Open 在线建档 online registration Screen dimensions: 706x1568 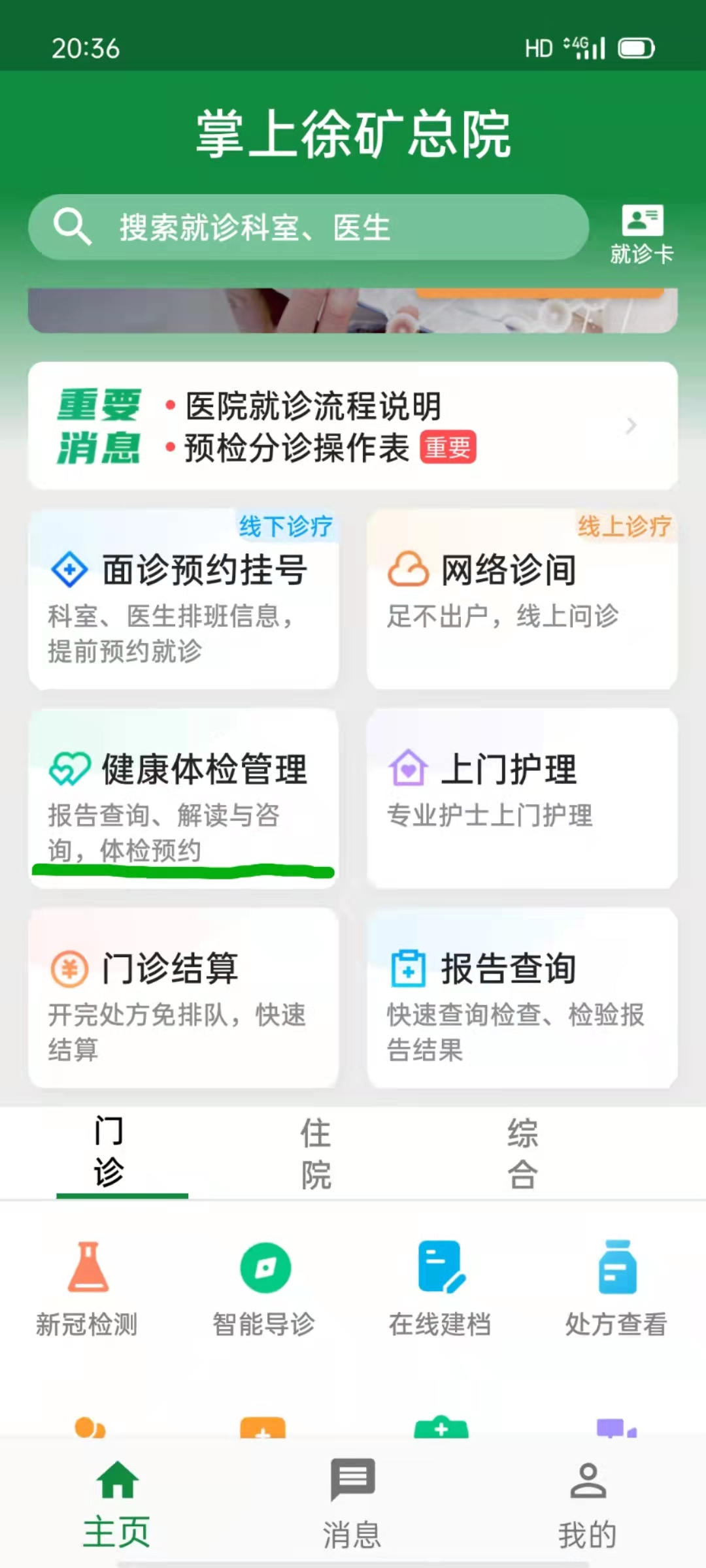(x=441, y=1287)
